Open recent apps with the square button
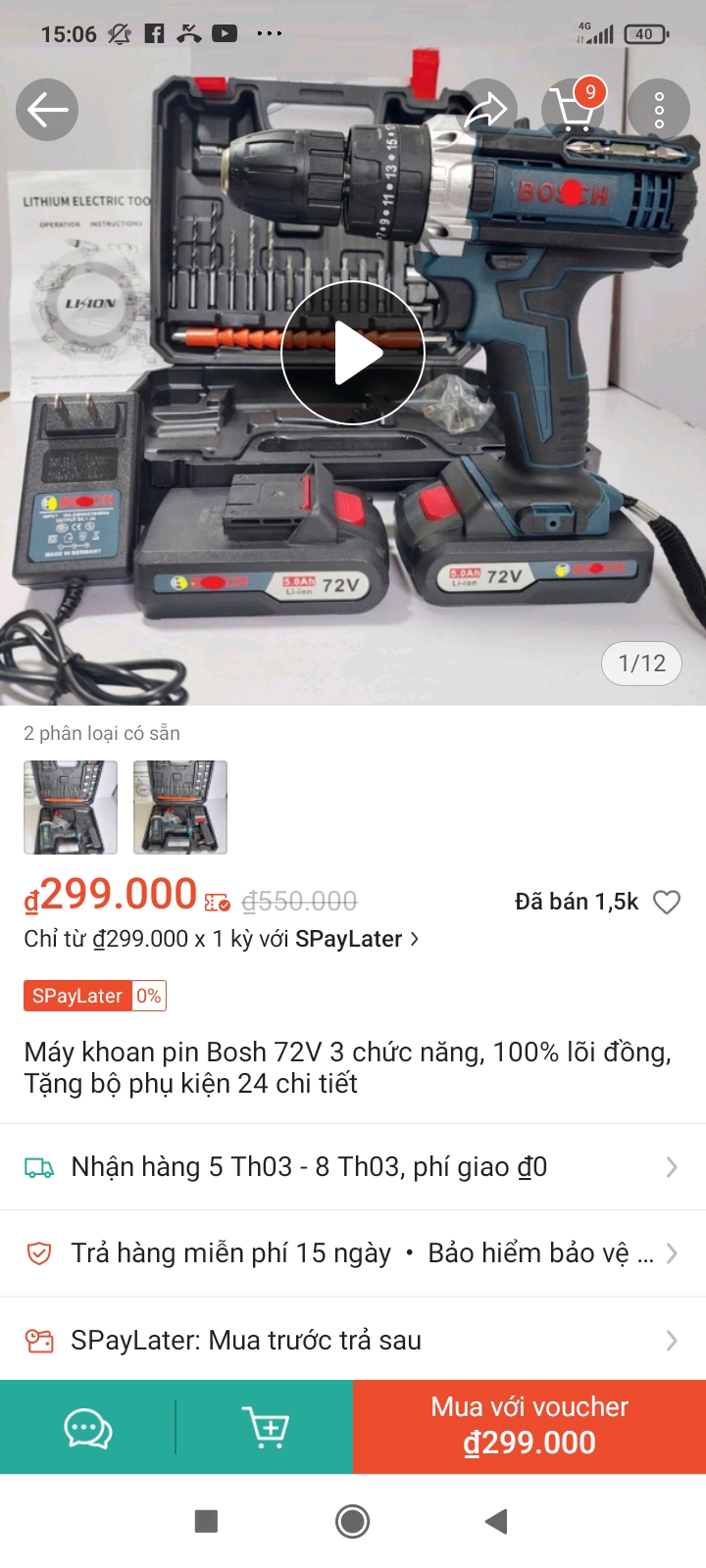This screenshot has width=706, height=1568. click(x=206, y=1521)
